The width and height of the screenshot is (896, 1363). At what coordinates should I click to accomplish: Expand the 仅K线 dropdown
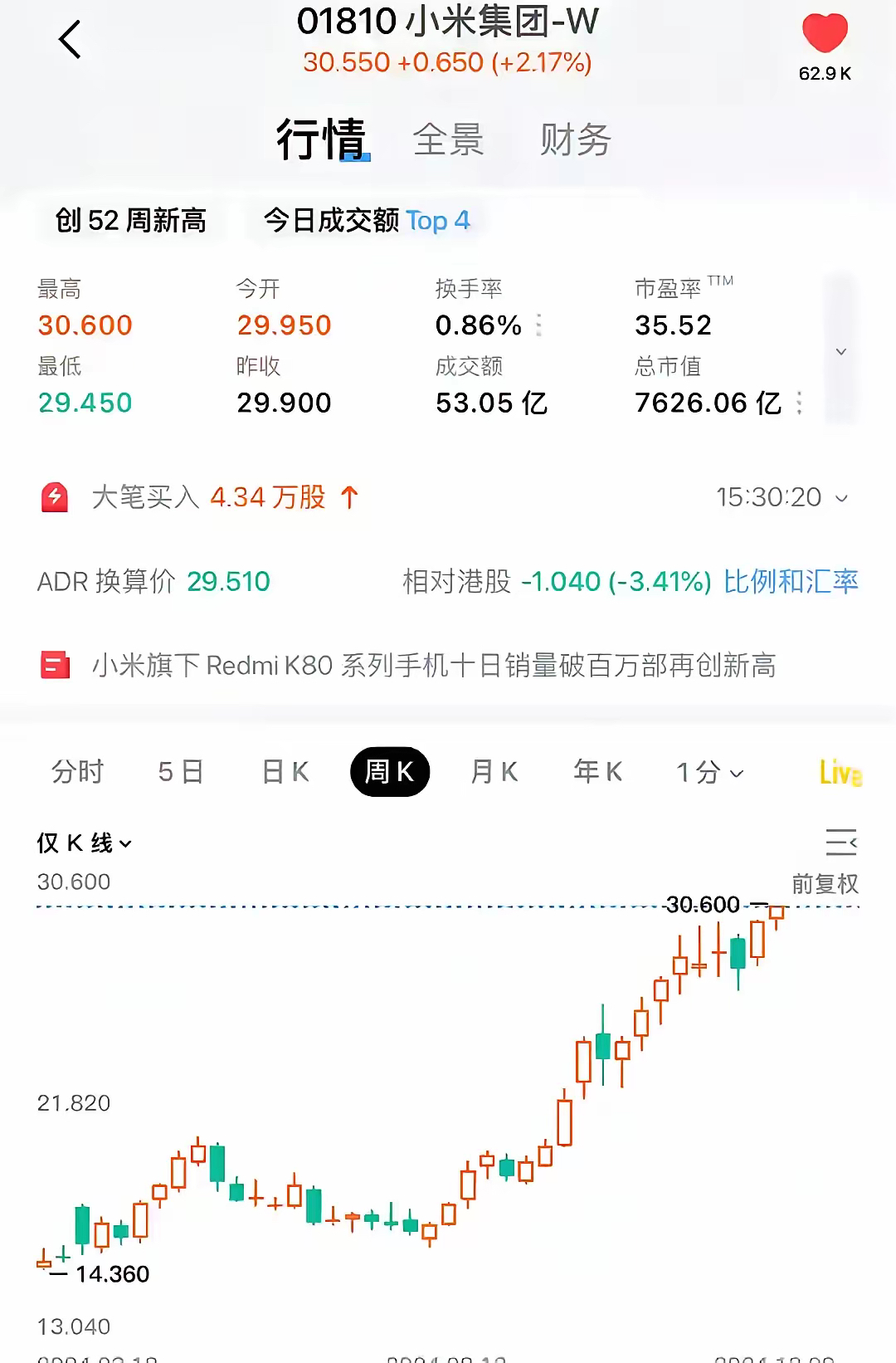(83, 843)
